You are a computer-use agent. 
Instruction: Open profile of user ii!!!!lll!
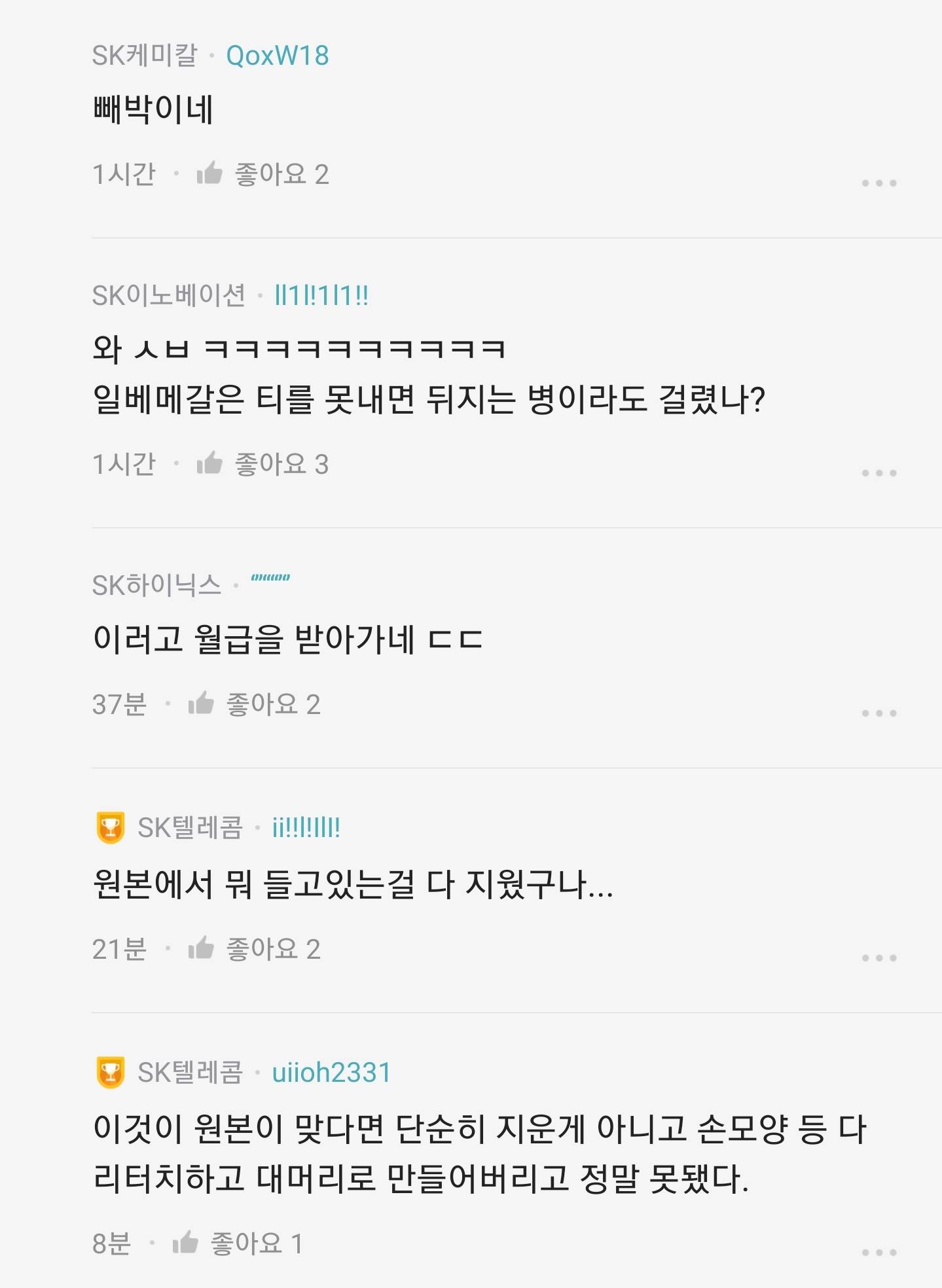(306, 828)
